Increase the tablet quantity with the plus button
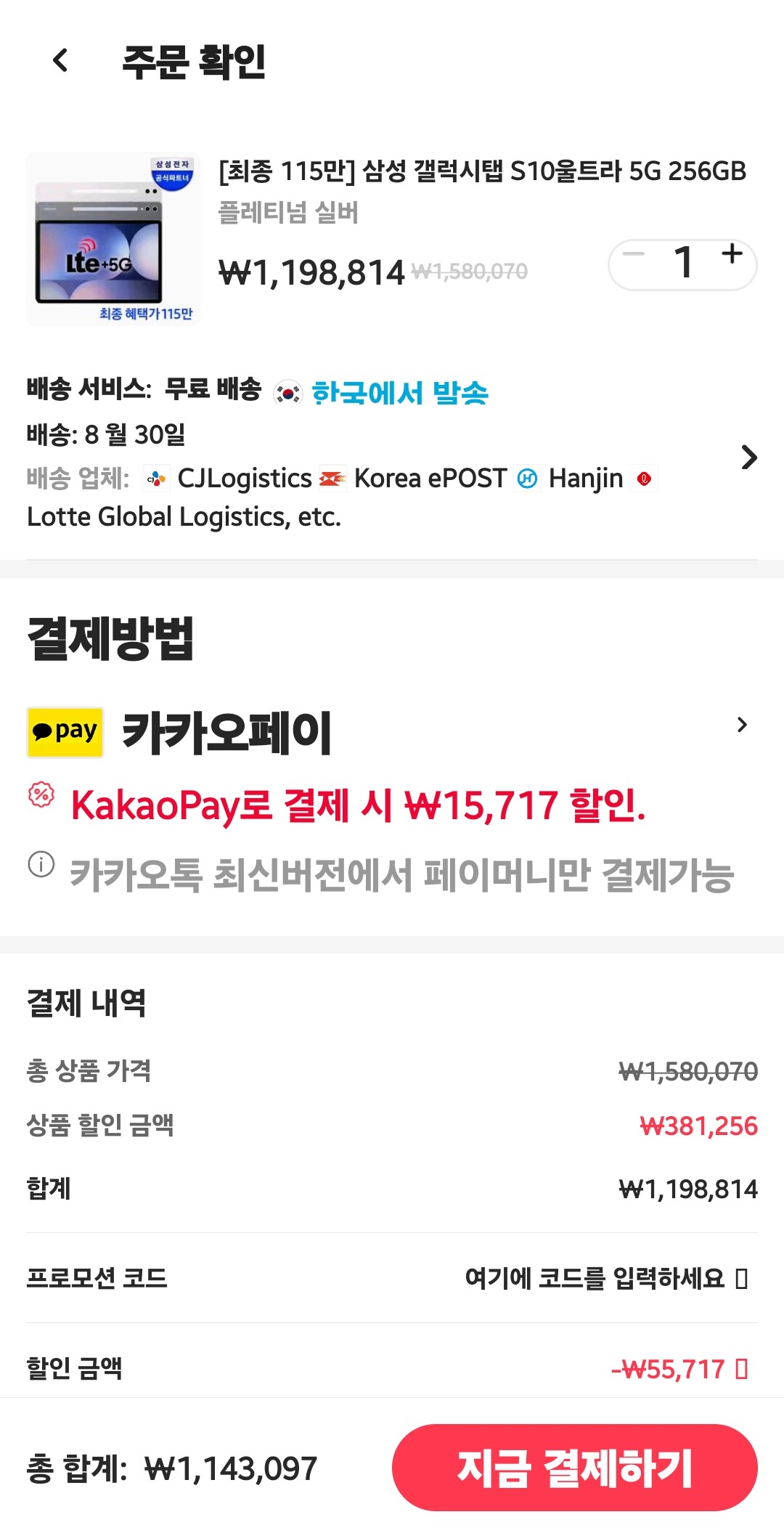Screen dimensions: 784x1533 pyautogui.click(x=732, y=254)
